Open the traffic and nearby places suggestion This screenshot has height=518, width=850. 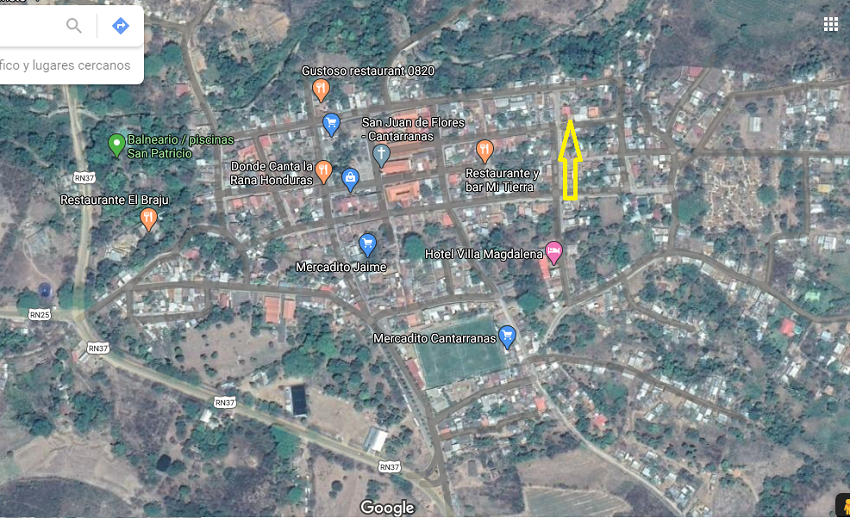click(x=66, y=66)
